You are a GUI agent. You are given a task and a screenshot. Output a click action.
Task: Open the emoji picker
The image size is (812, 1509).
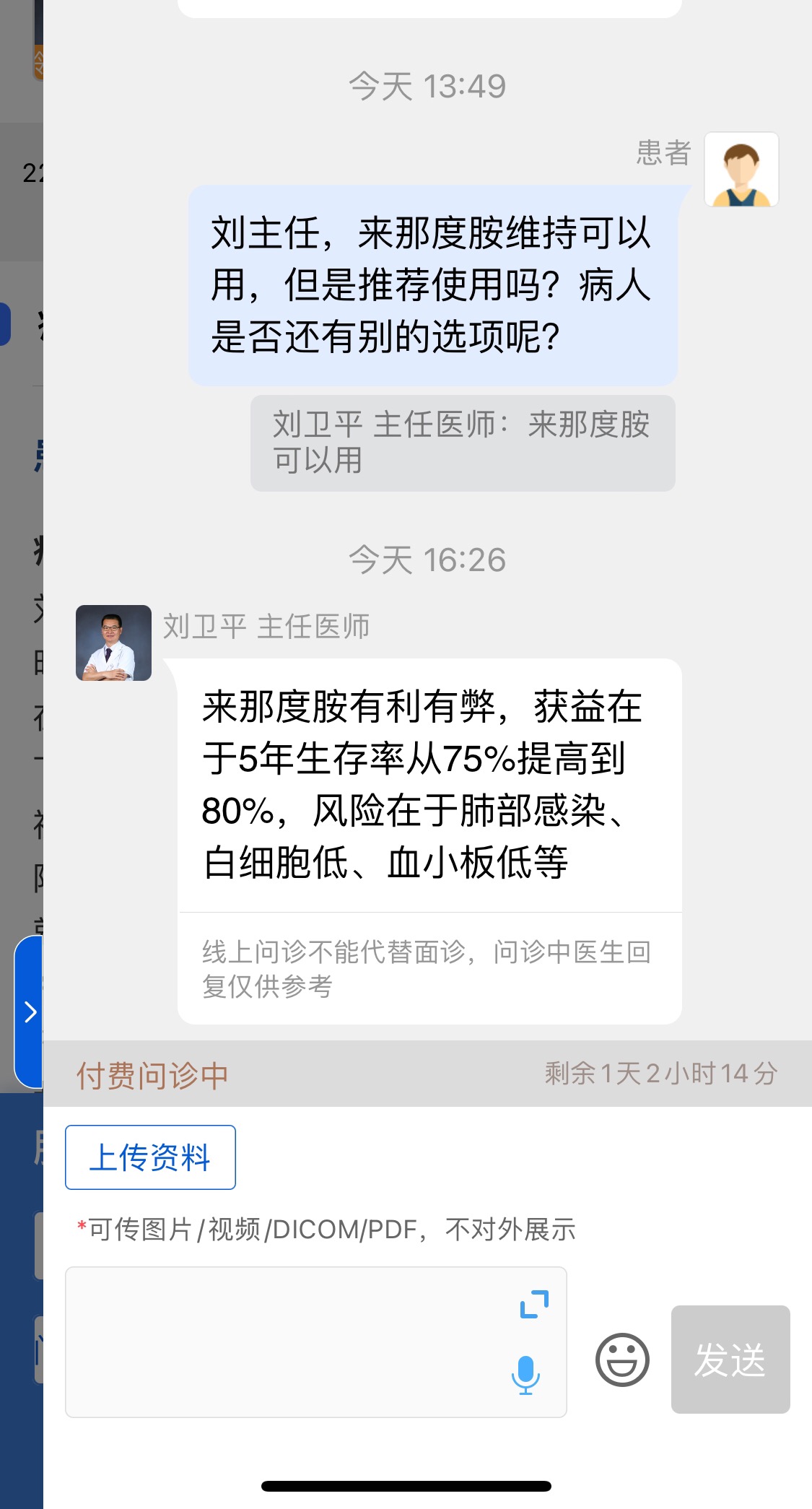click(x=621, y=1360)
